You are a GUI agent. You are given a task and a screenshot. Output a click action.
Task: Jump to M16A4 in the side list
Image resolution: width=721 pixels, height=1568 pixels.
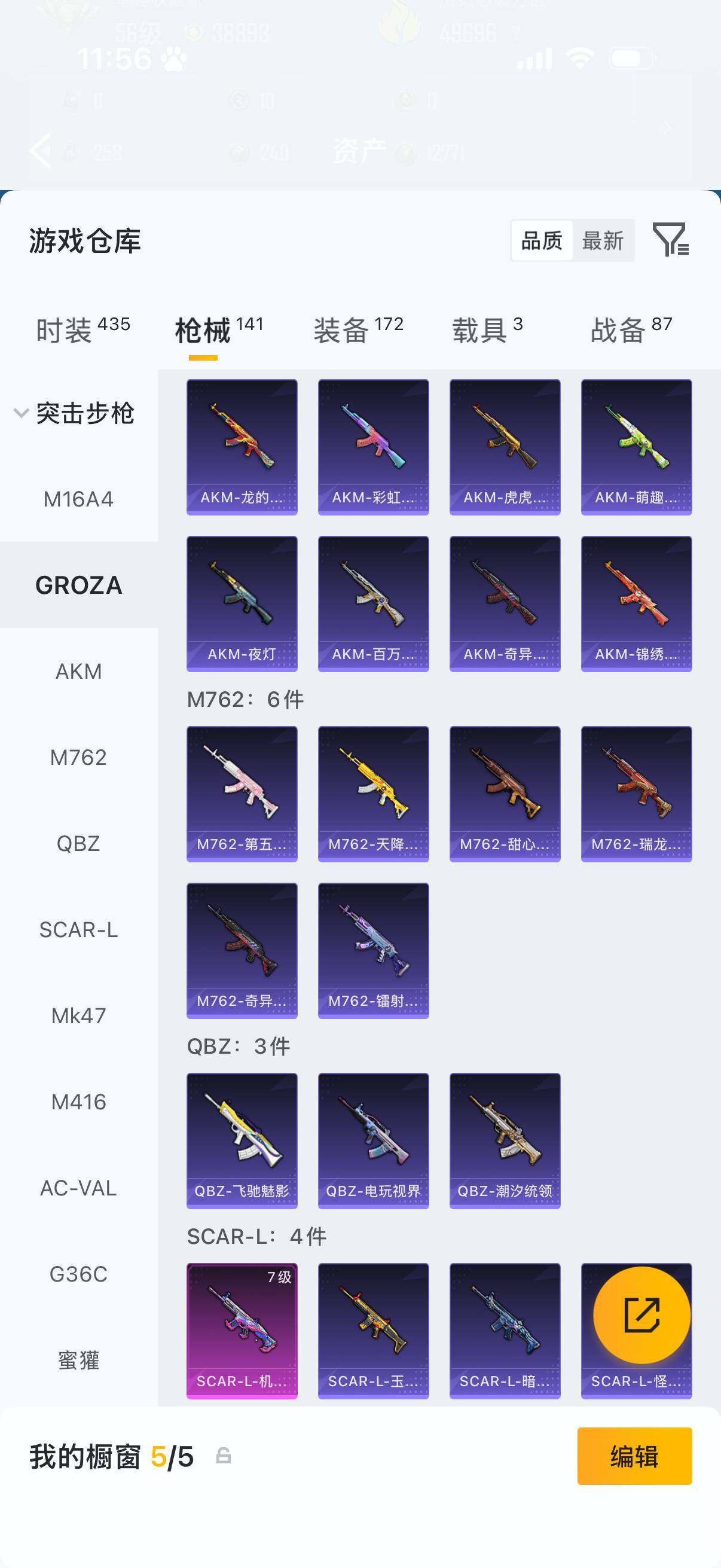coord(78,499)
